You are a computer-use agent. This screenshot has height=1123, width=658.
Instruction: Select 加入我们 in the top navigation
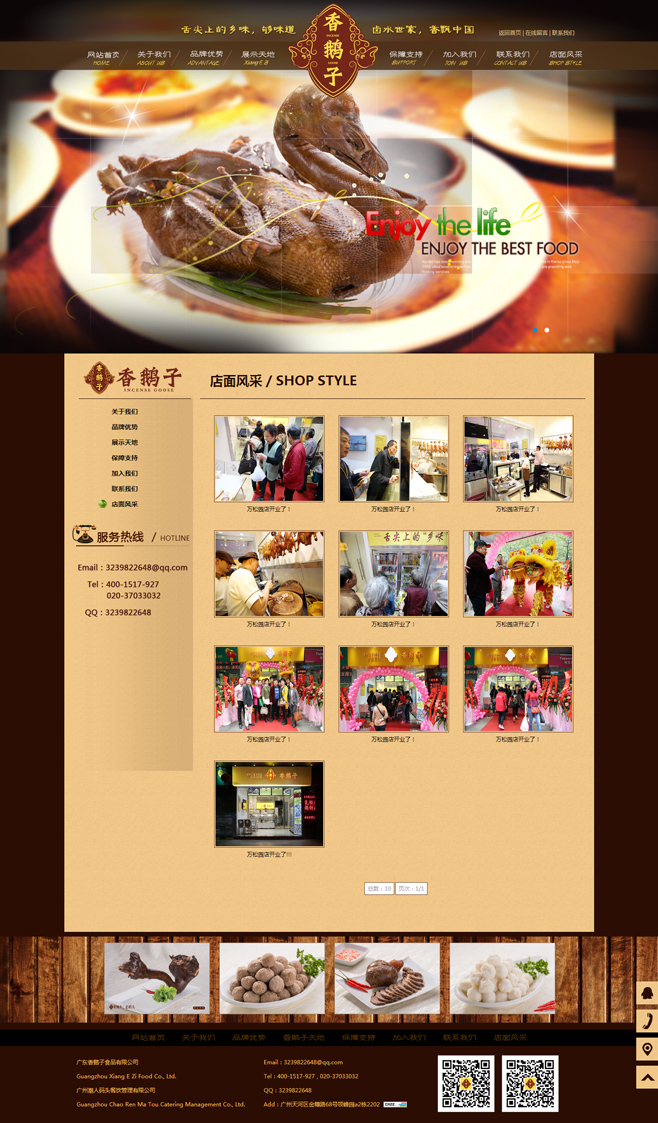[459, 56]
